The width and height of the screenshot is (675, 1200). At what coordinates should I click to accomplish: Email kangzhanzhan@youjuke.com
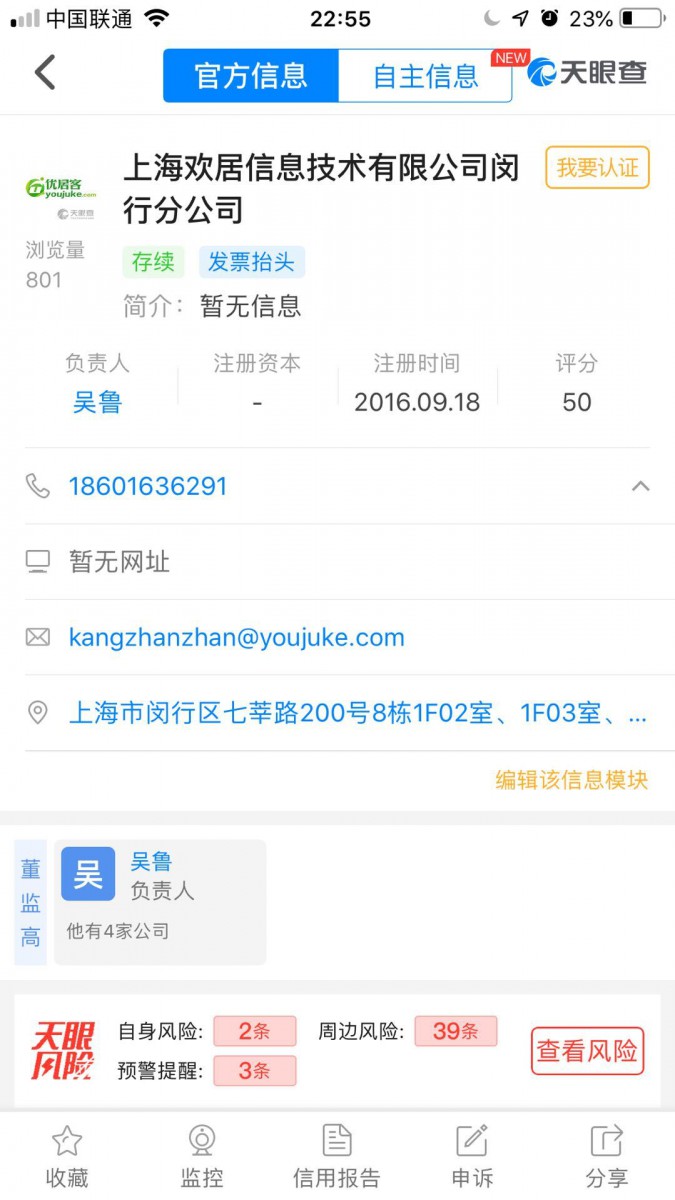pyautogui.click(x=237, y=637)
